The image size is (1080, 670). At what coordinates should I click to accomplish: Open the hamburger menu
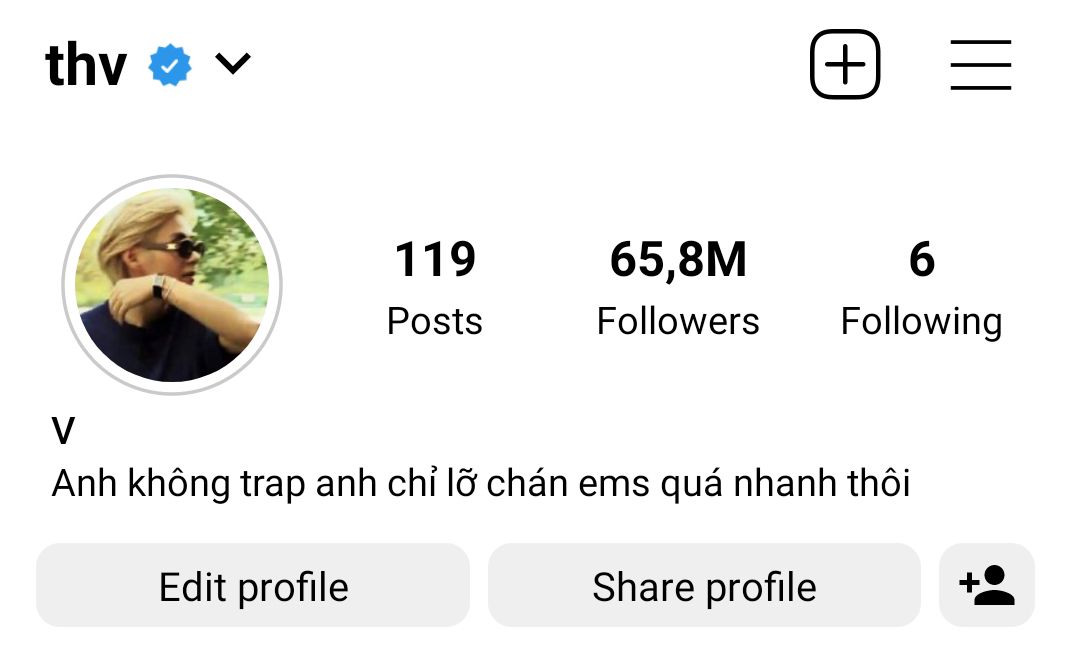980,65
